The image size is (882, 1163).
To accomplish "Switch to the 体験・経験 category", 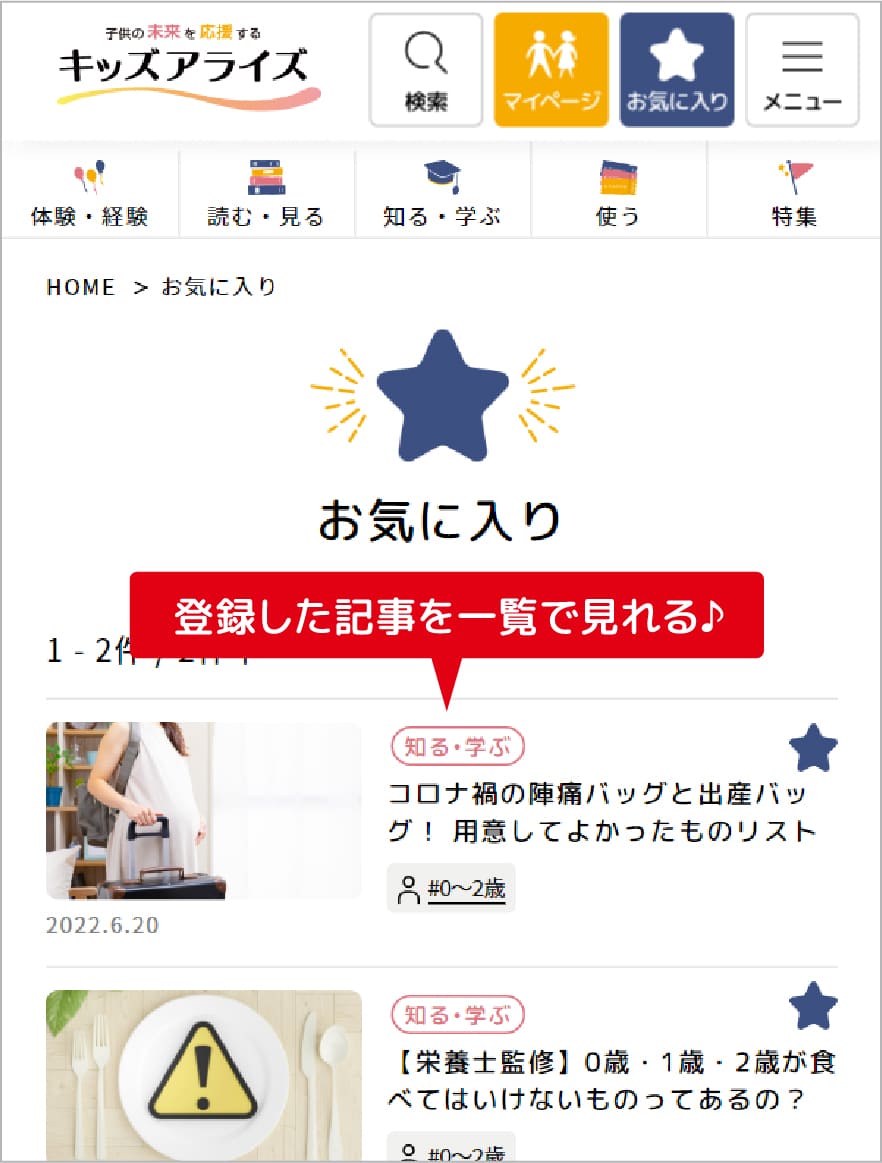I will [x=90, y=191].
